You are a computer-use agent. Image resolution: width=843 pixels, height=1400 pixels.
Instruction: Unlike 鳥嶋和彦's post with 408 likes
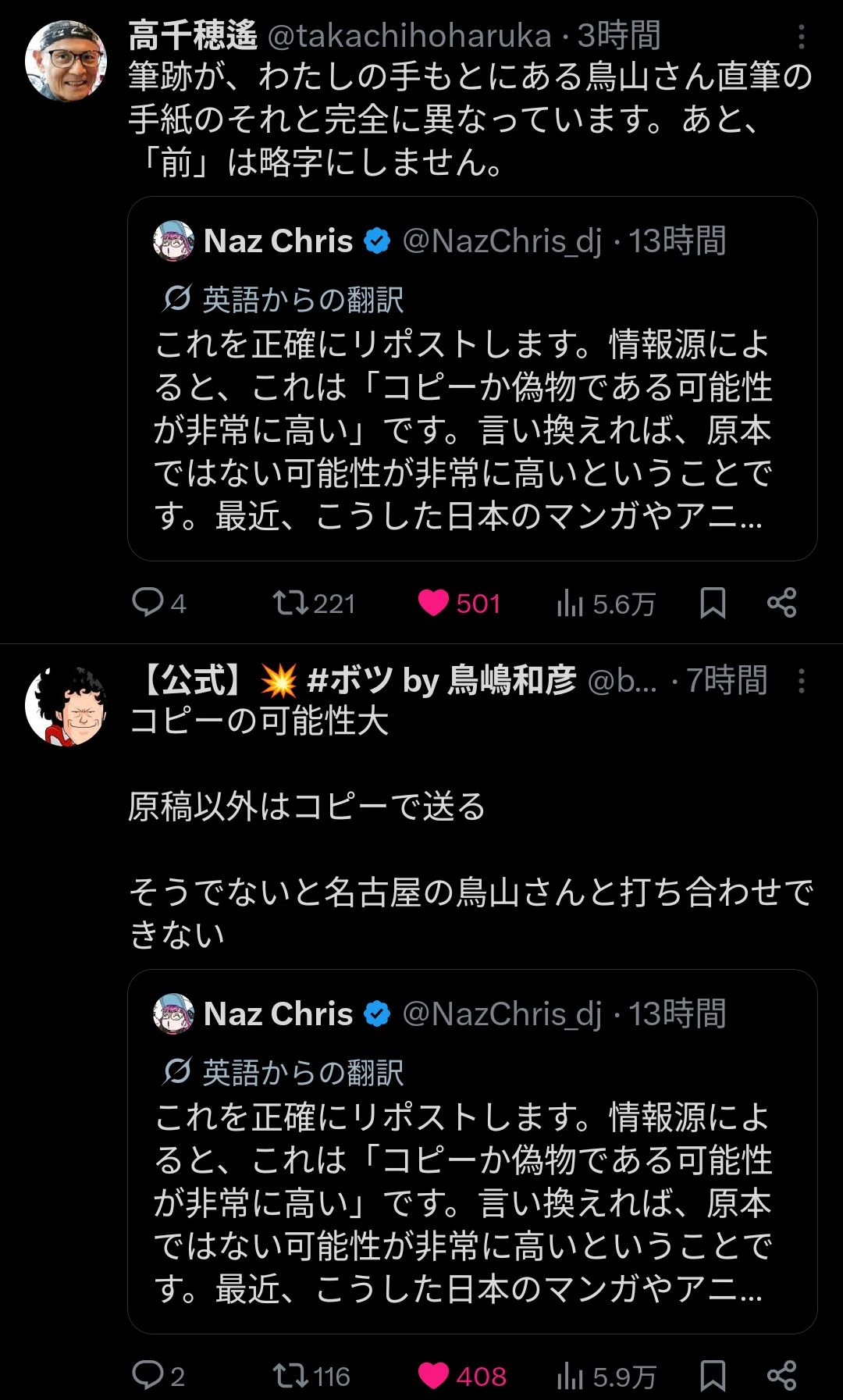[462, 1376]
